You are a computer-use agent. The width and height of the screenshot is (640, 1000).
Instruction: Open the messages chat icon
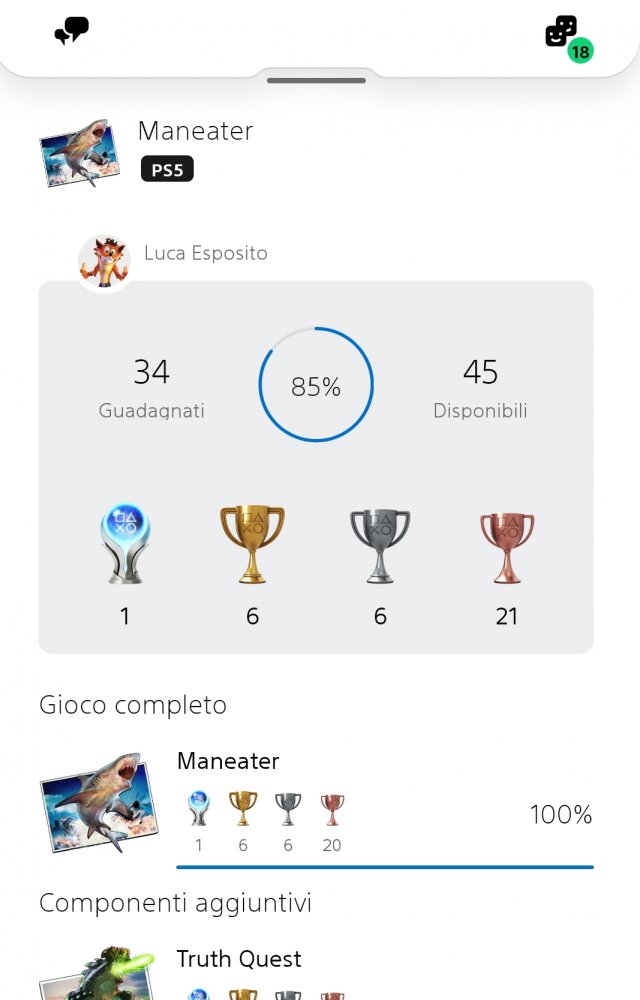coord(71,31)
